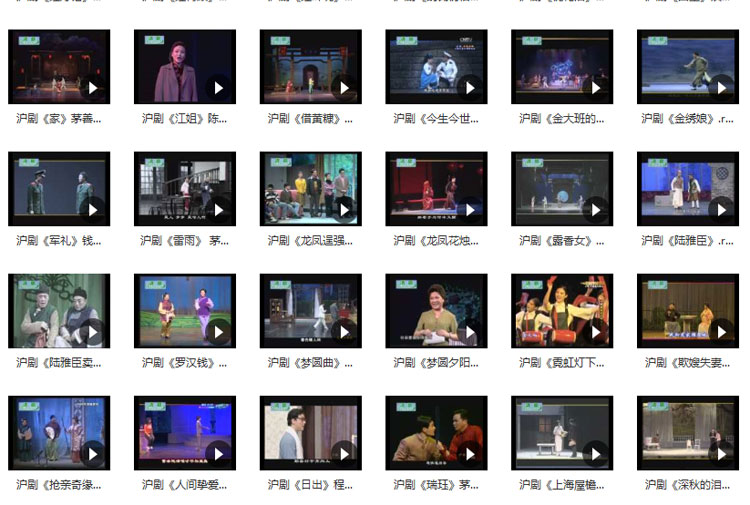Open 沪剧《霓虹灯下》 video tile
This screenshot has width=750, height=505.
point(562,311)
